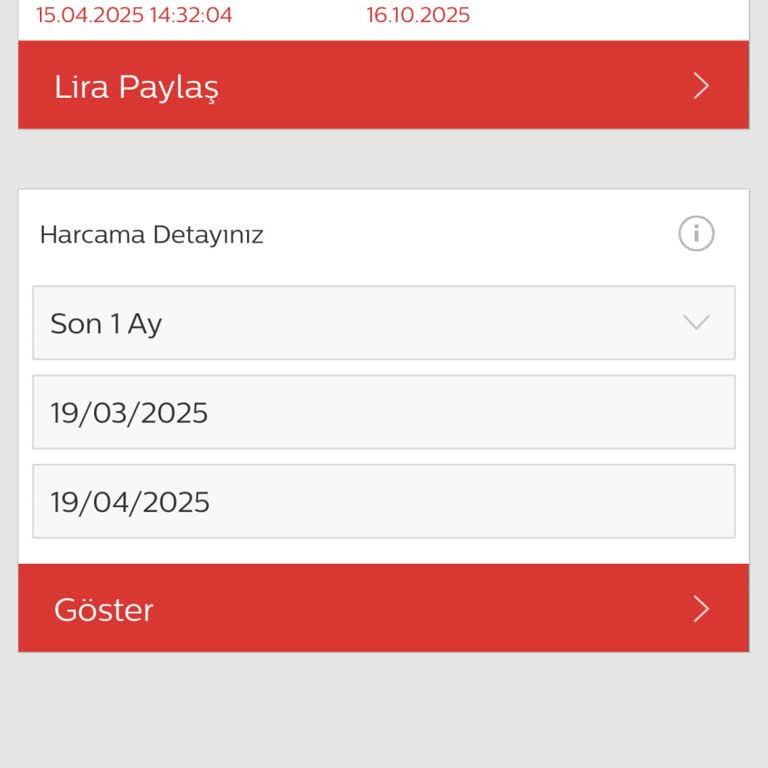
Task: Edit the start date 19/03/2025
Action: pos(383,413)
